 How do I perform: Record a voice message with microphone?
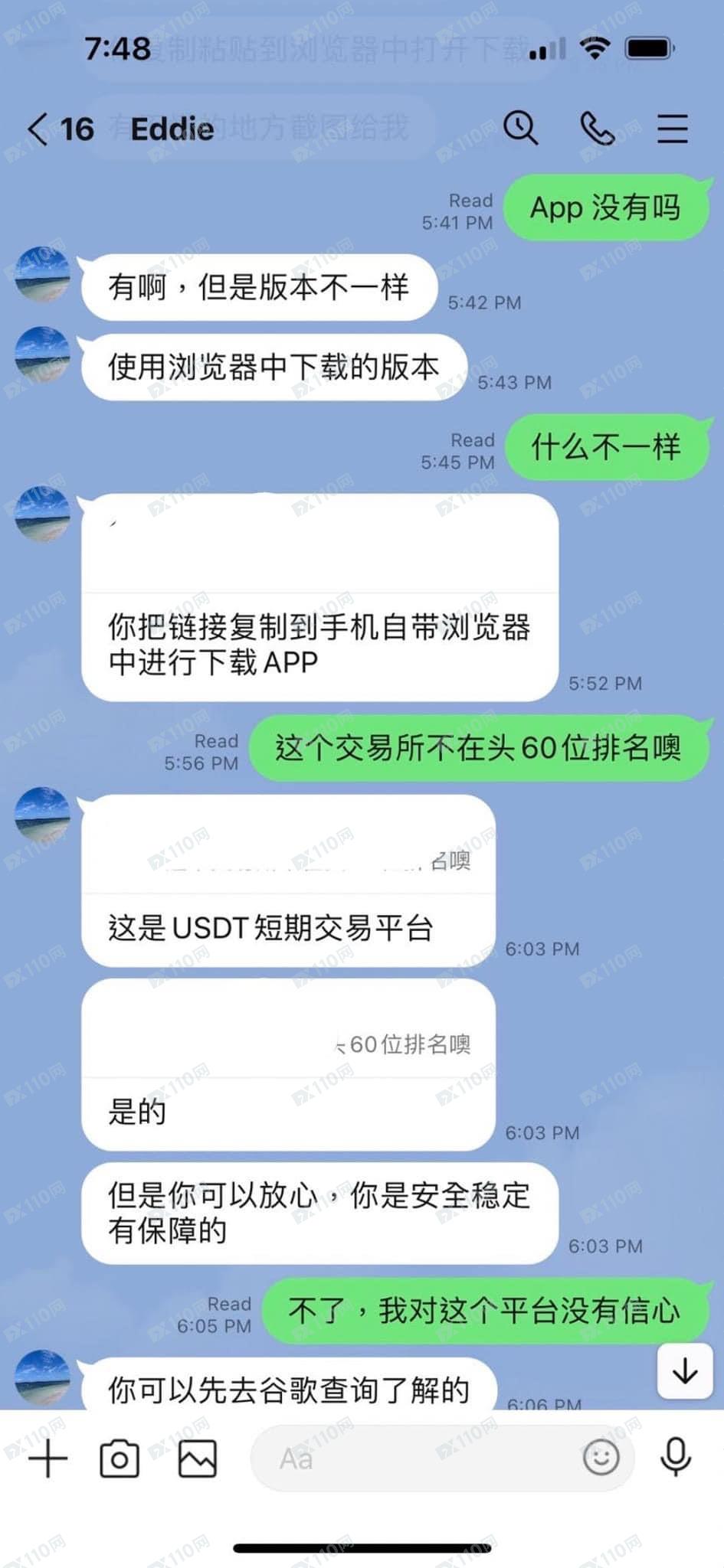pos(676,1457)
